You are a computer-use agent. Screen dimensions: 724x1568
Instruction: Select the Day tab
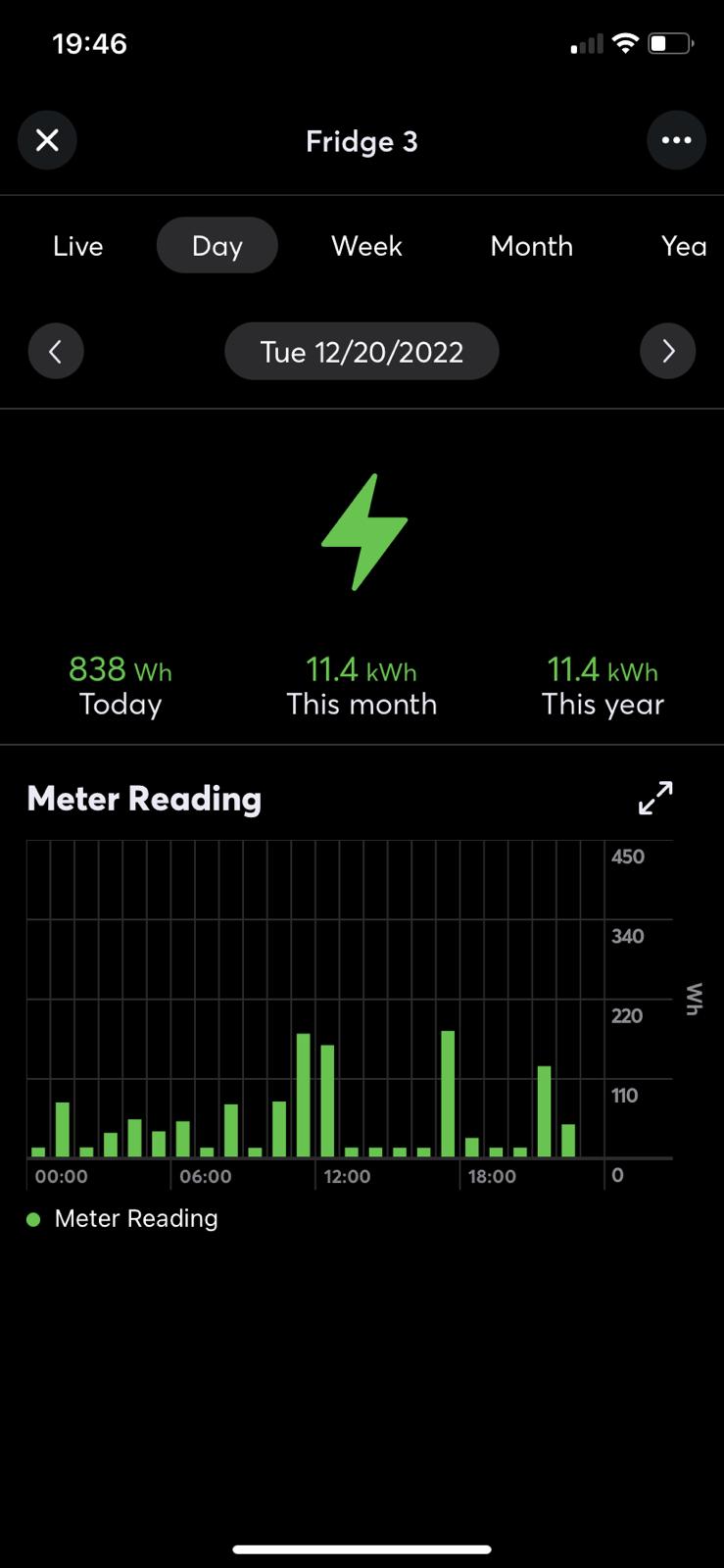pyautogui.click(x=217, y=246)
